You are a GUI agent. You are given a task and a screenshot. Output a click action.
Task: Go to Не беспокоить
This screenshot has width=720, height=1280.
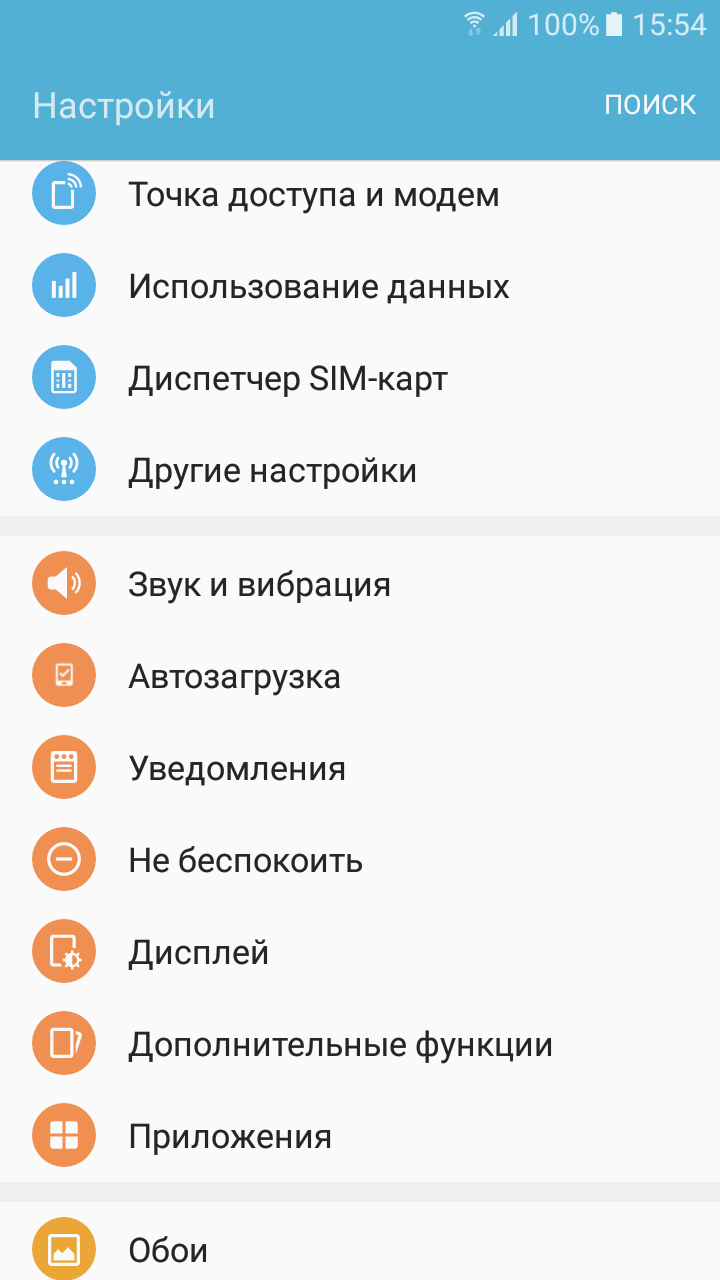point(245,861)
